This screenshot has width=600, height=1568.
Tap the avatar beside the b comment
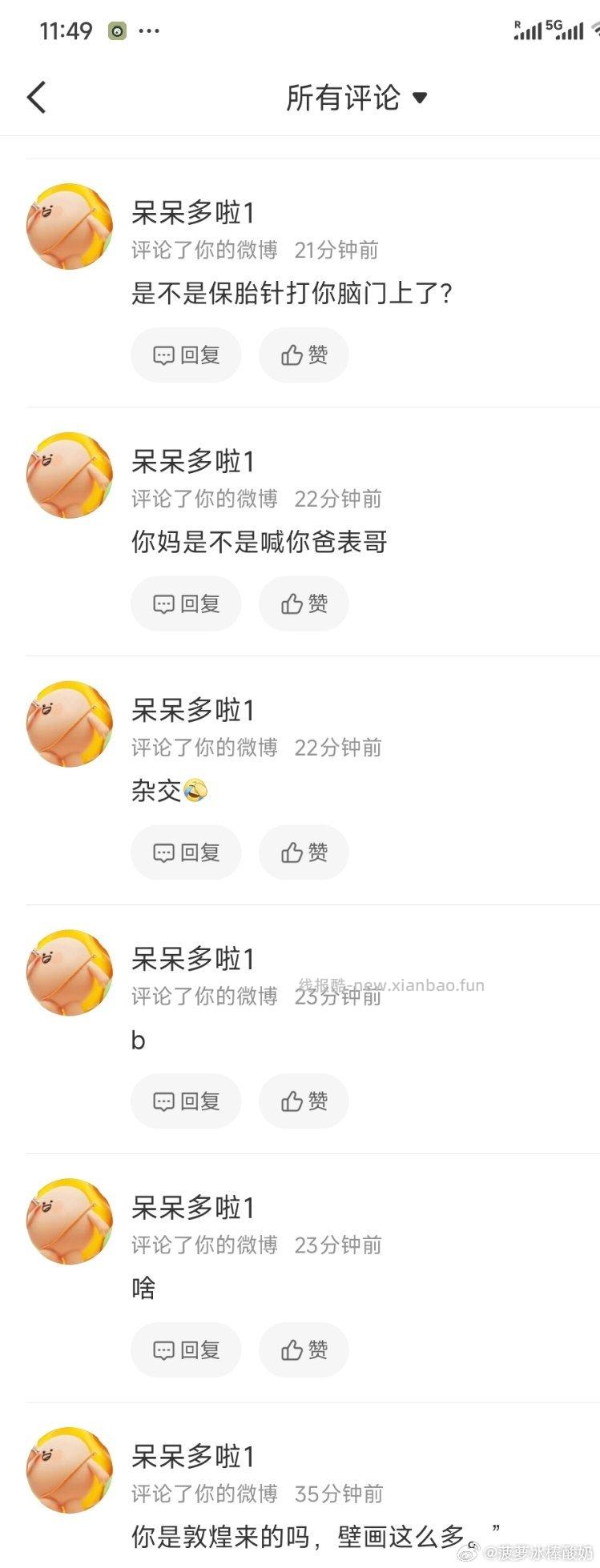click(69, 973)
